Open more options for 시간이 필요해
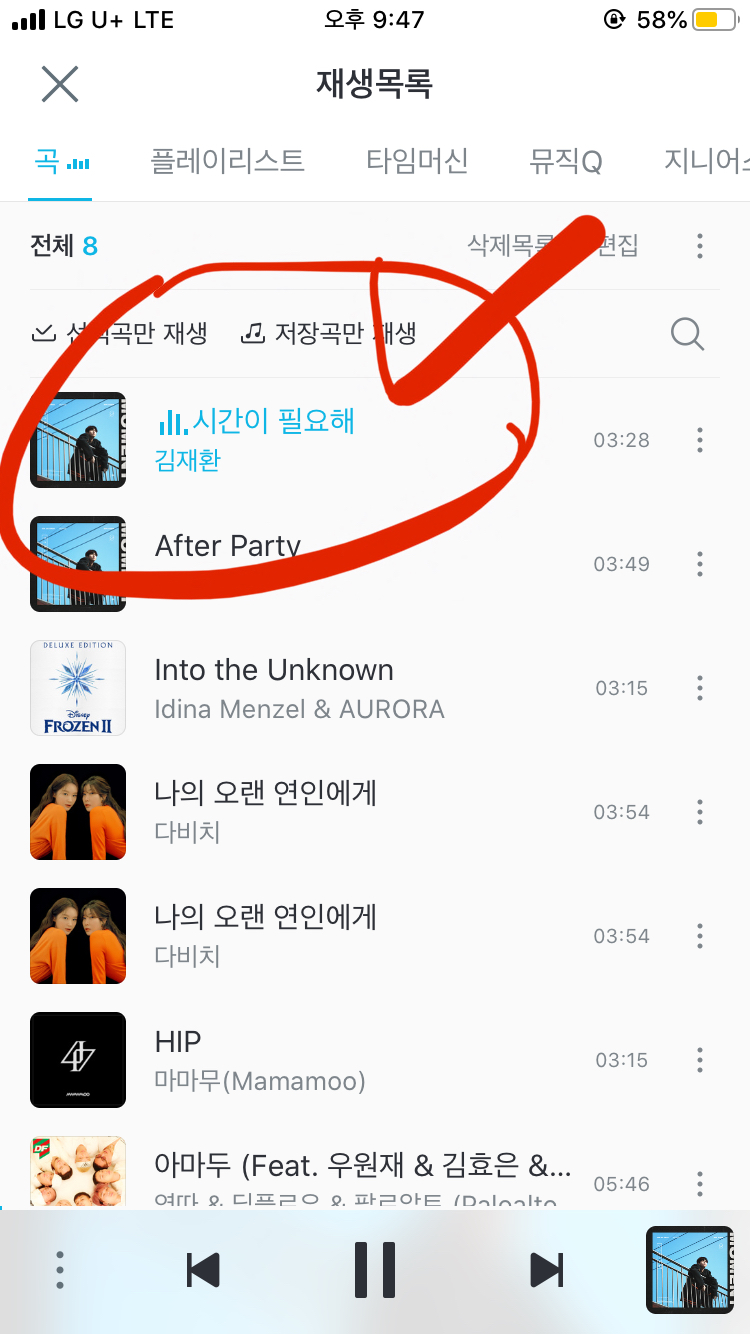Image resolution: width=750 pixels, height=1334 pixels. (x=700, y=440)
